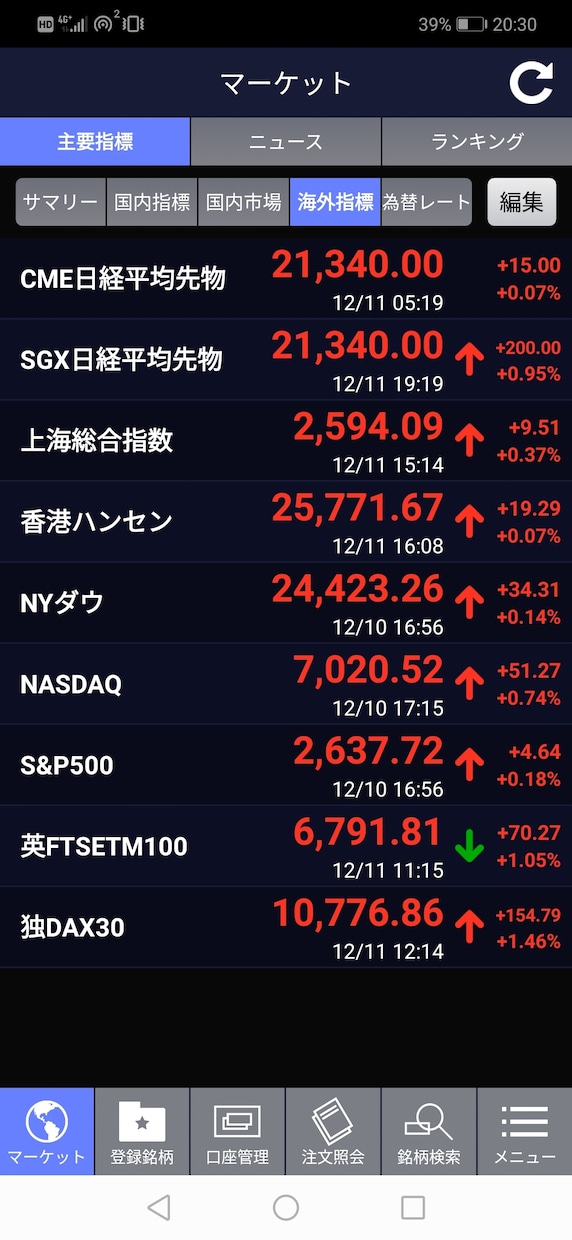Open the 独DAX30 index row
The height and width of the screenshot is (1240, 572).
coord(286,927)
